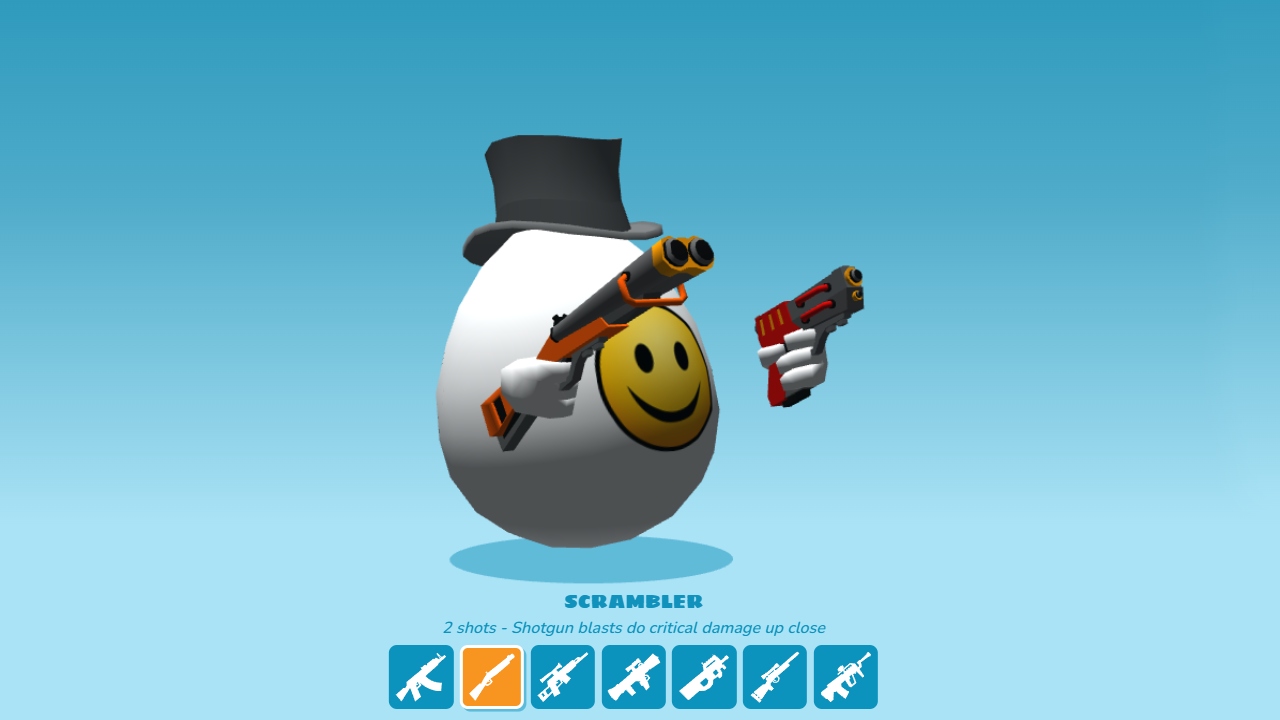Pick the submachine gun weapon class
Image resolution: width=1280 pixels, height=720 pixels.
pyautogui.click(x=704, y=677)
